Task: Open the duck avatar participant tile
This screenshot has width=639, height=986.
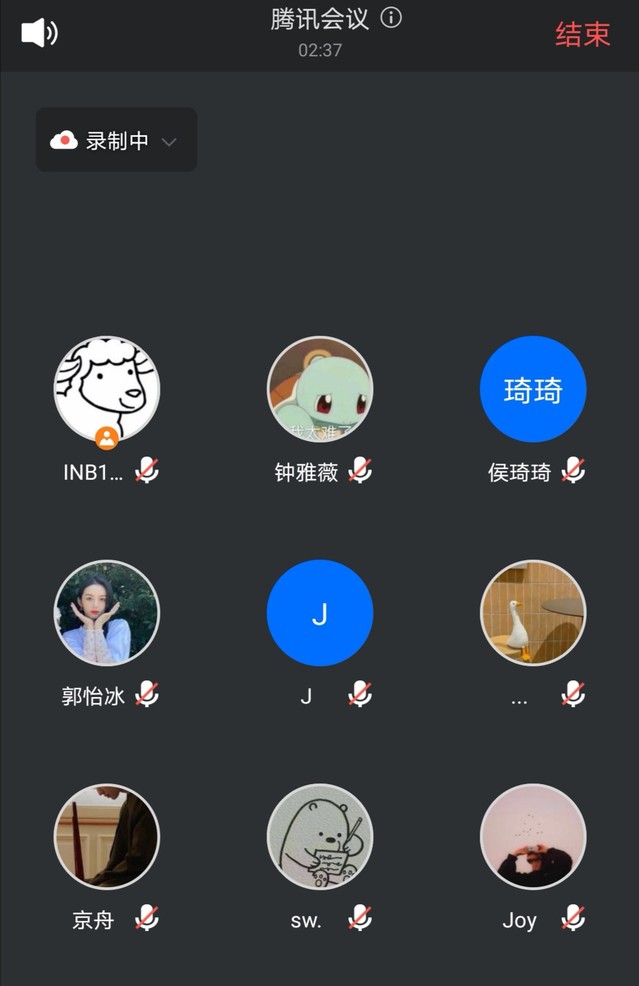Action: click(533, 613)
